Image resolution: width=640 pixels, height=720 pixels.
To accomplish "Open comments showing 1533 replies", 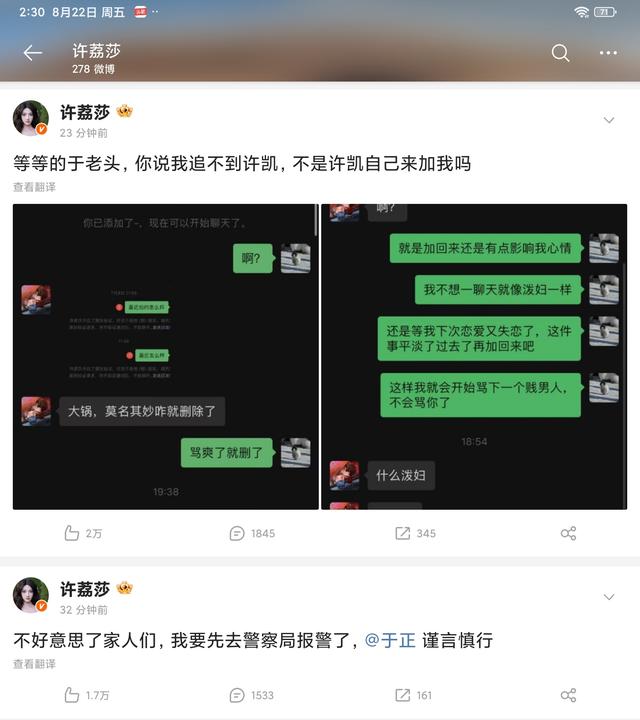I will pos(251,695).
